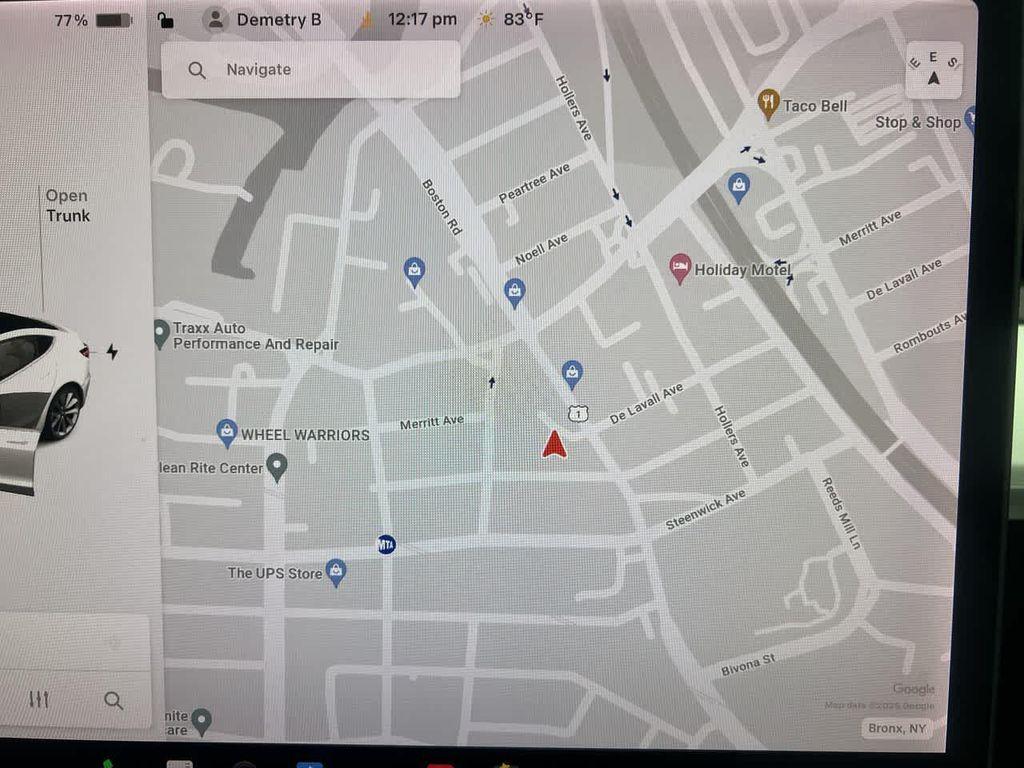Select the Taco Bell map pin
The height and width of the screenshot is (768, 1024).
pos(768,104)
